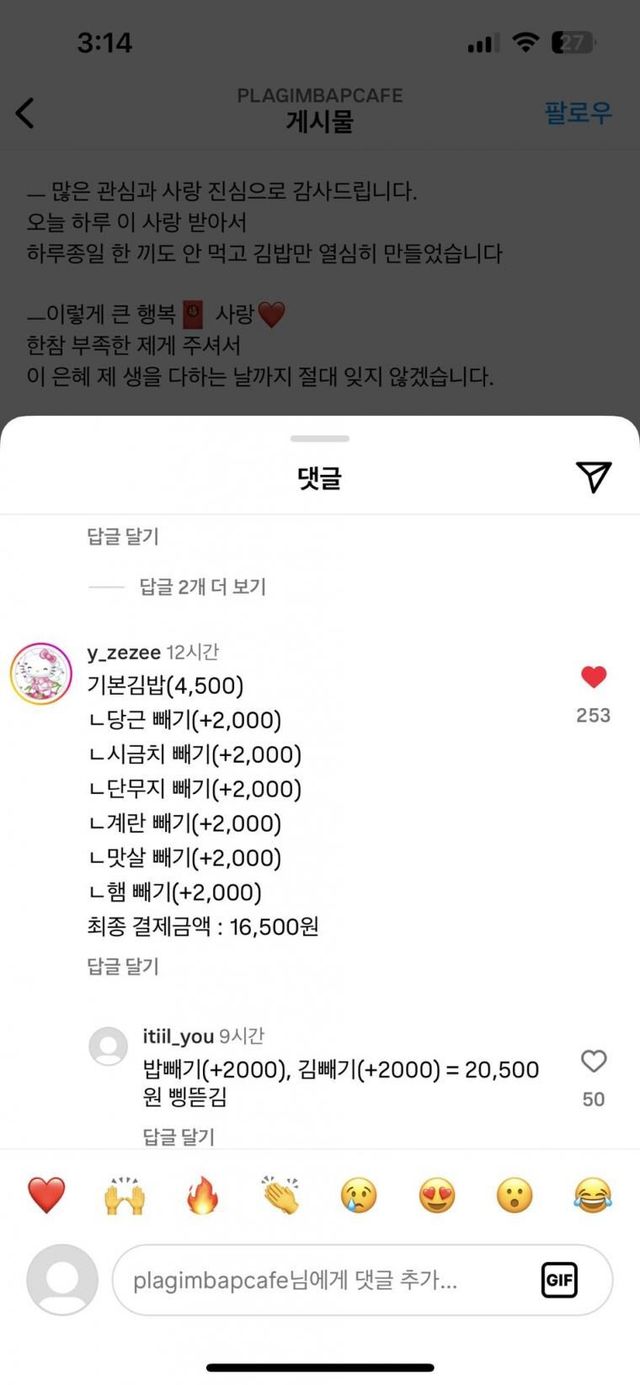
Task: Open the GIF picker
Action: (560, 1280)
